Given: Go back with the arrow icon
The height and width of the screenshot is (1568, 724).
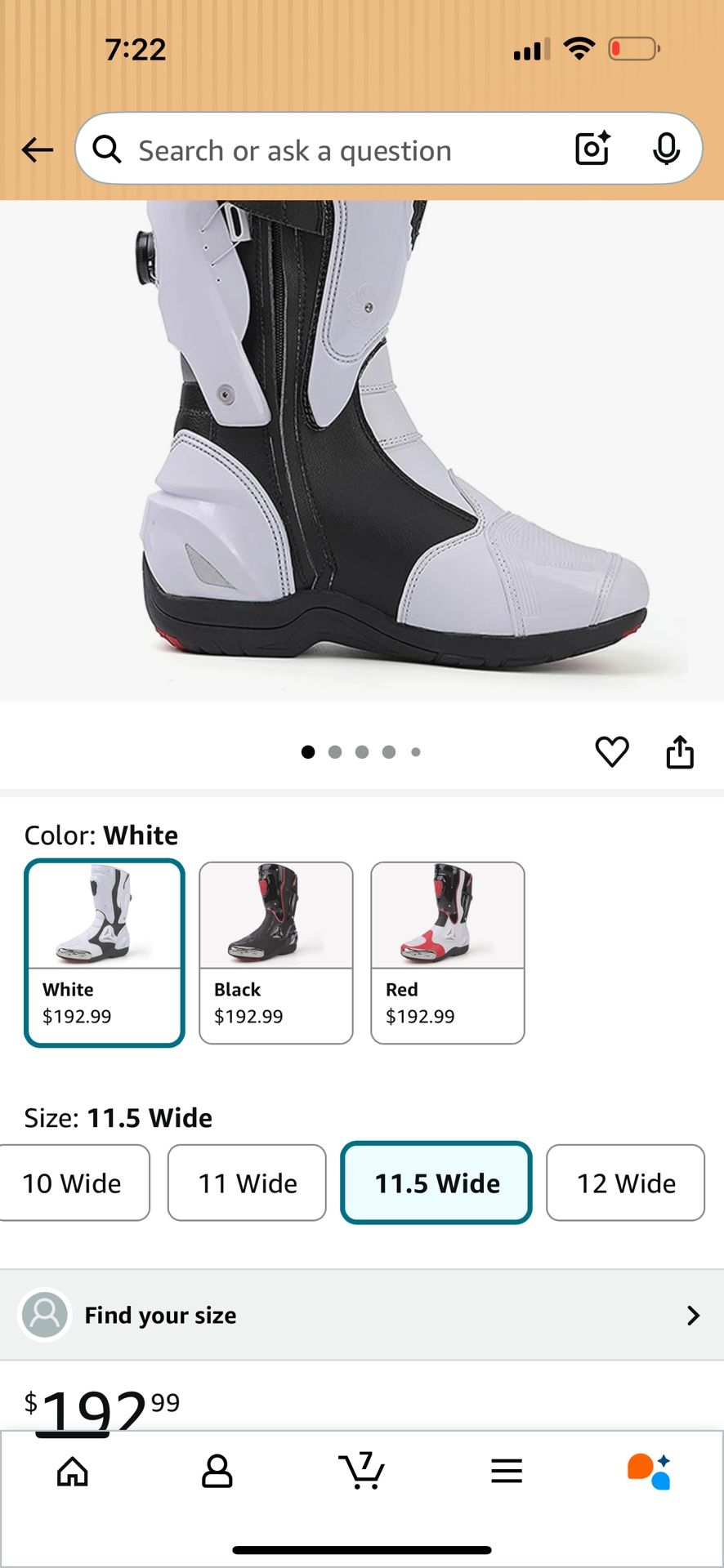Looking at the screenshot, I should pyautogui.click(x=38, y=150).
